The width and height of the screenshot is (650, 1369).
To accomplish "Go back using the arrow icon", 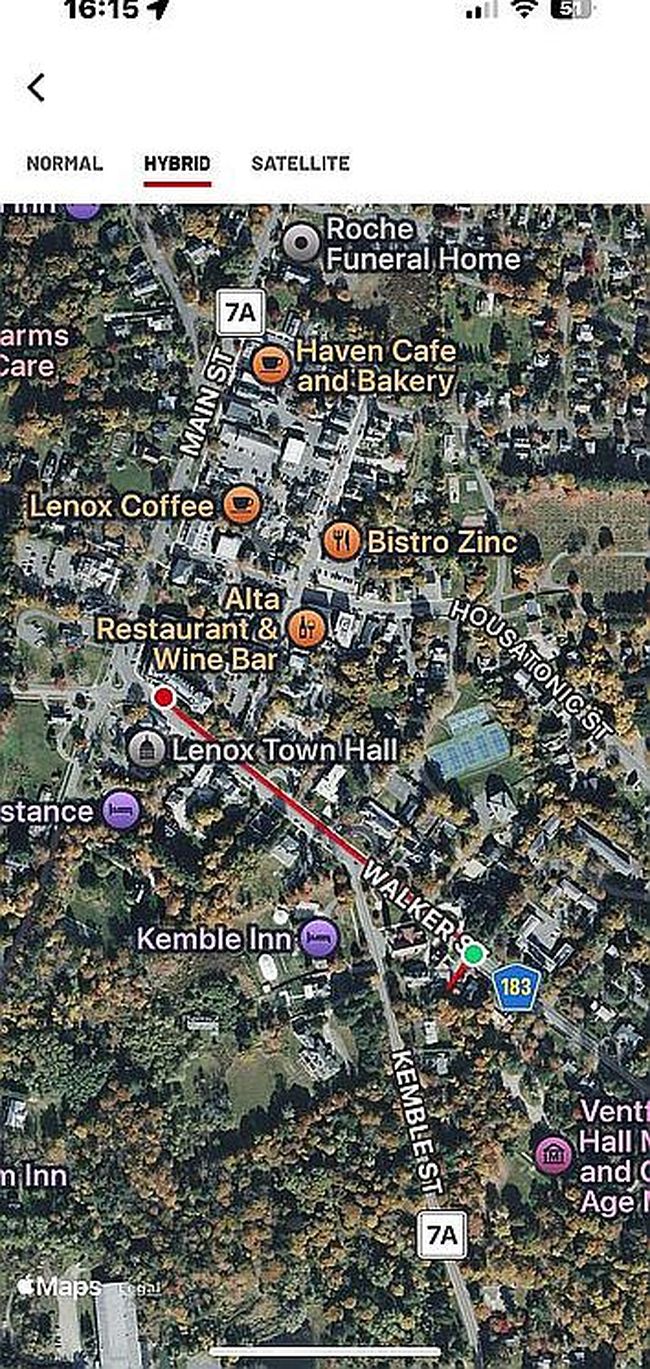I will 36,88.
